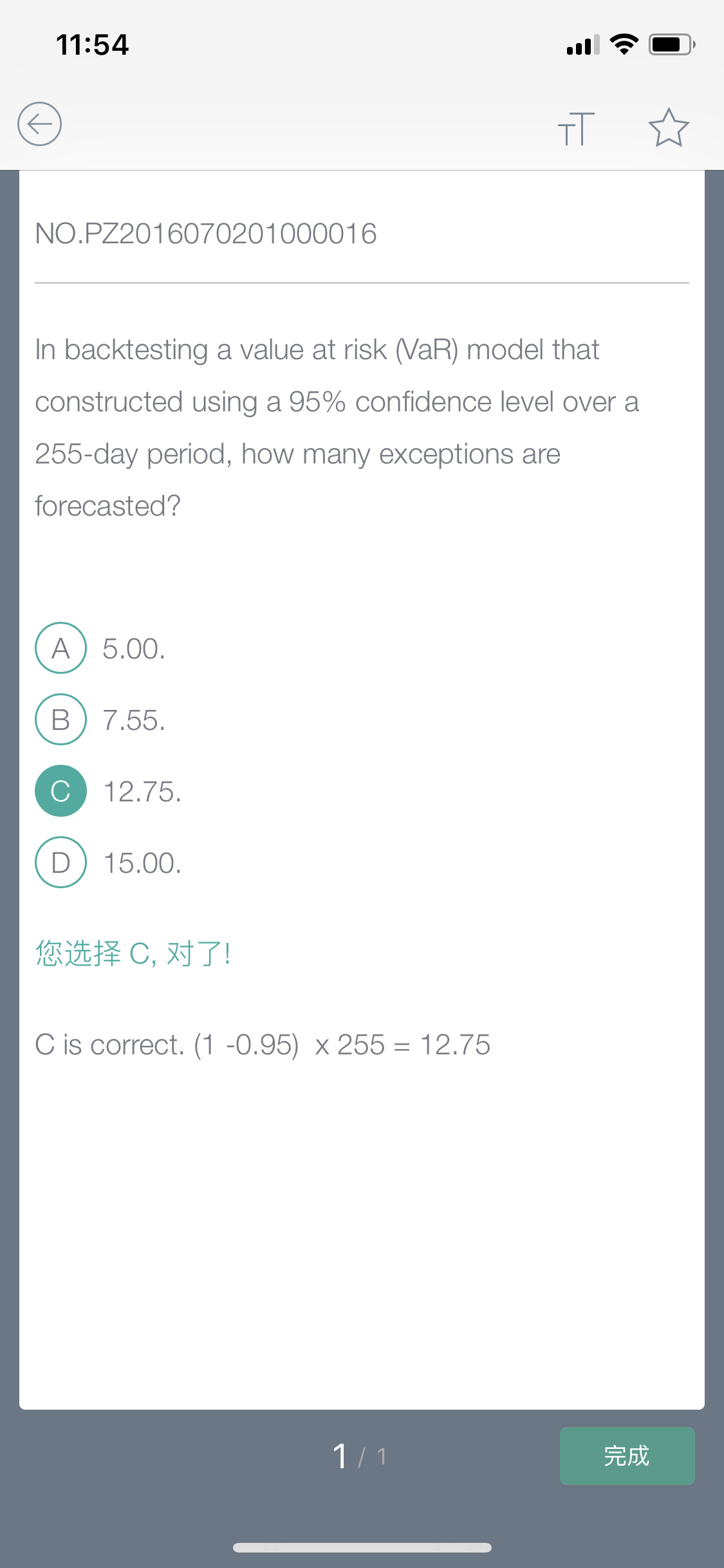
Task: Favorite this question with the star
Action: [x=669, y=127]
